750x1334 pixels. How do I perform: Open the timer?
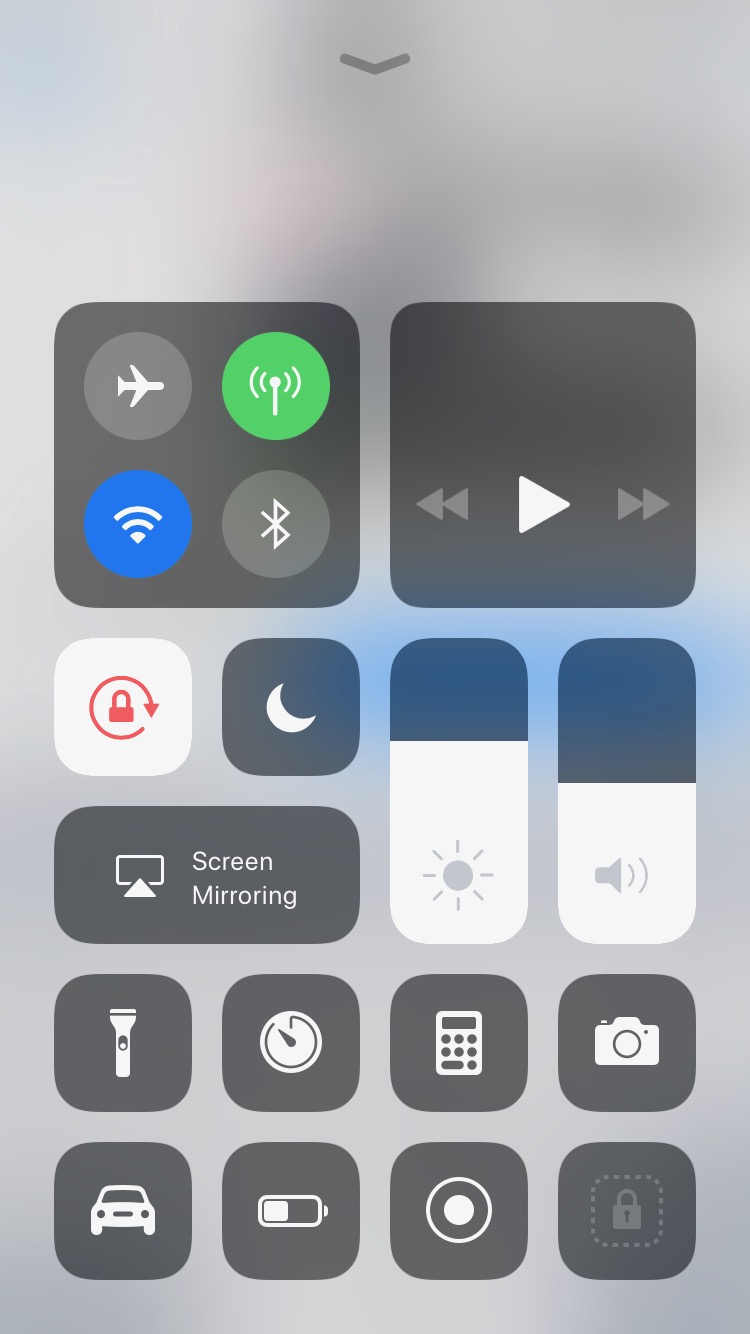coord(291,1043)
